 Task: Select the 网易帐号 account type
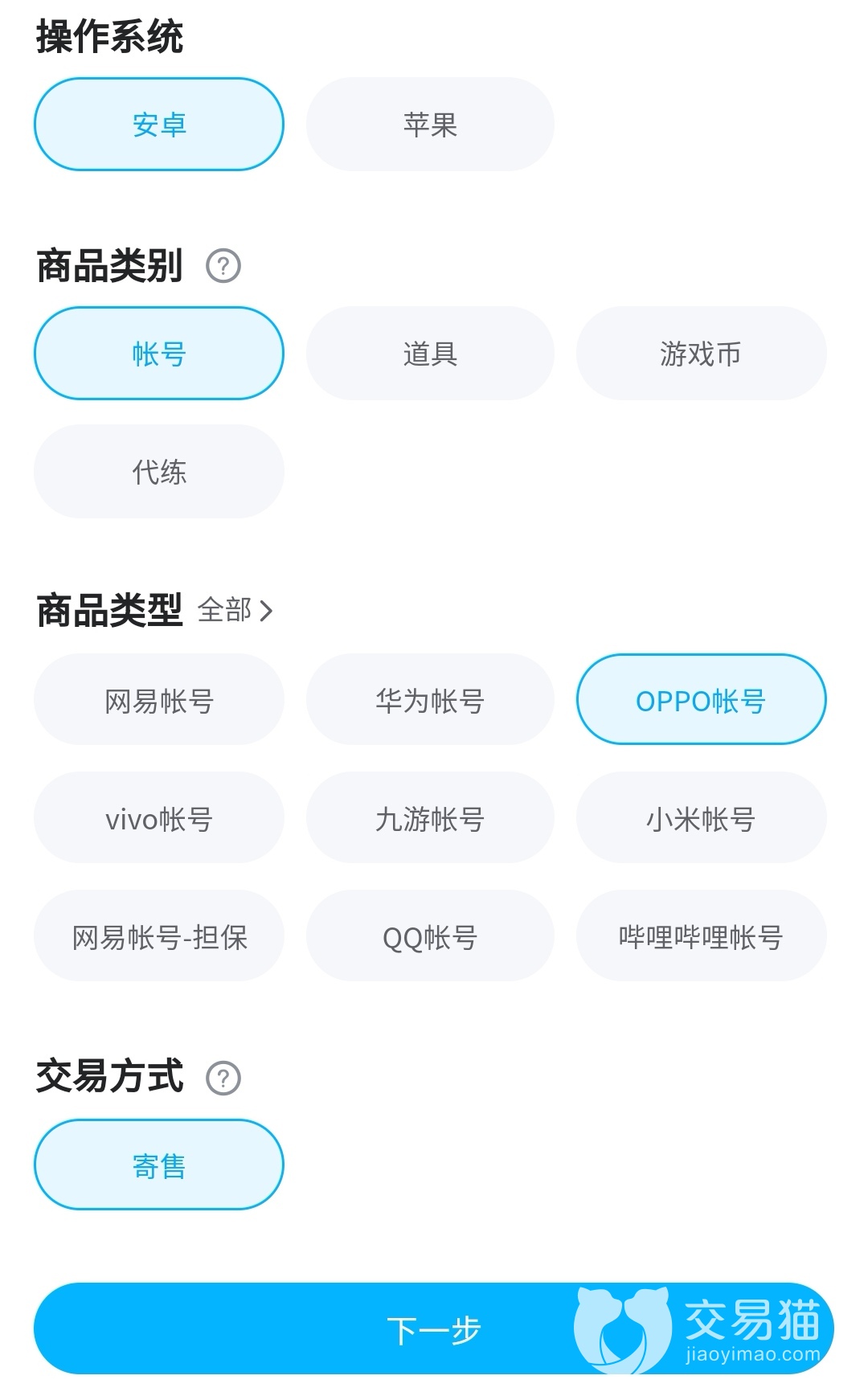point(159,701)
